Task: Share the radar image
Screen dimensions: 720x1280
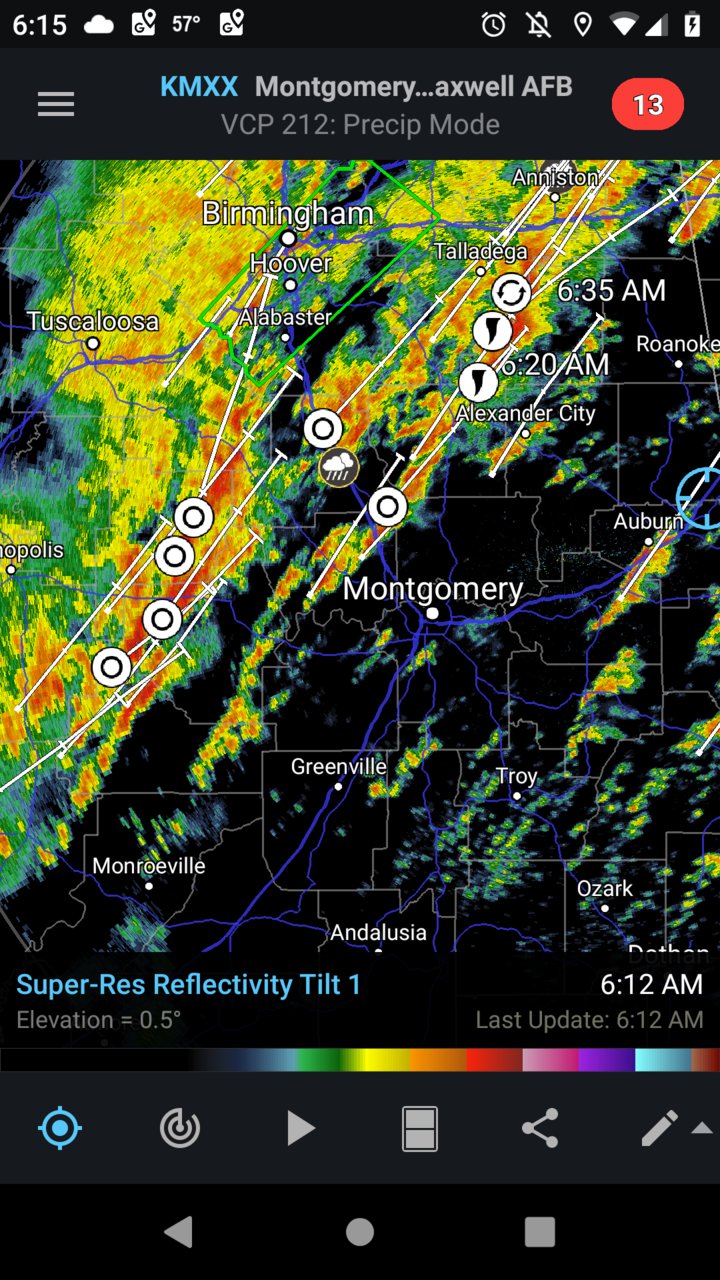Action: pos(540,1129)
